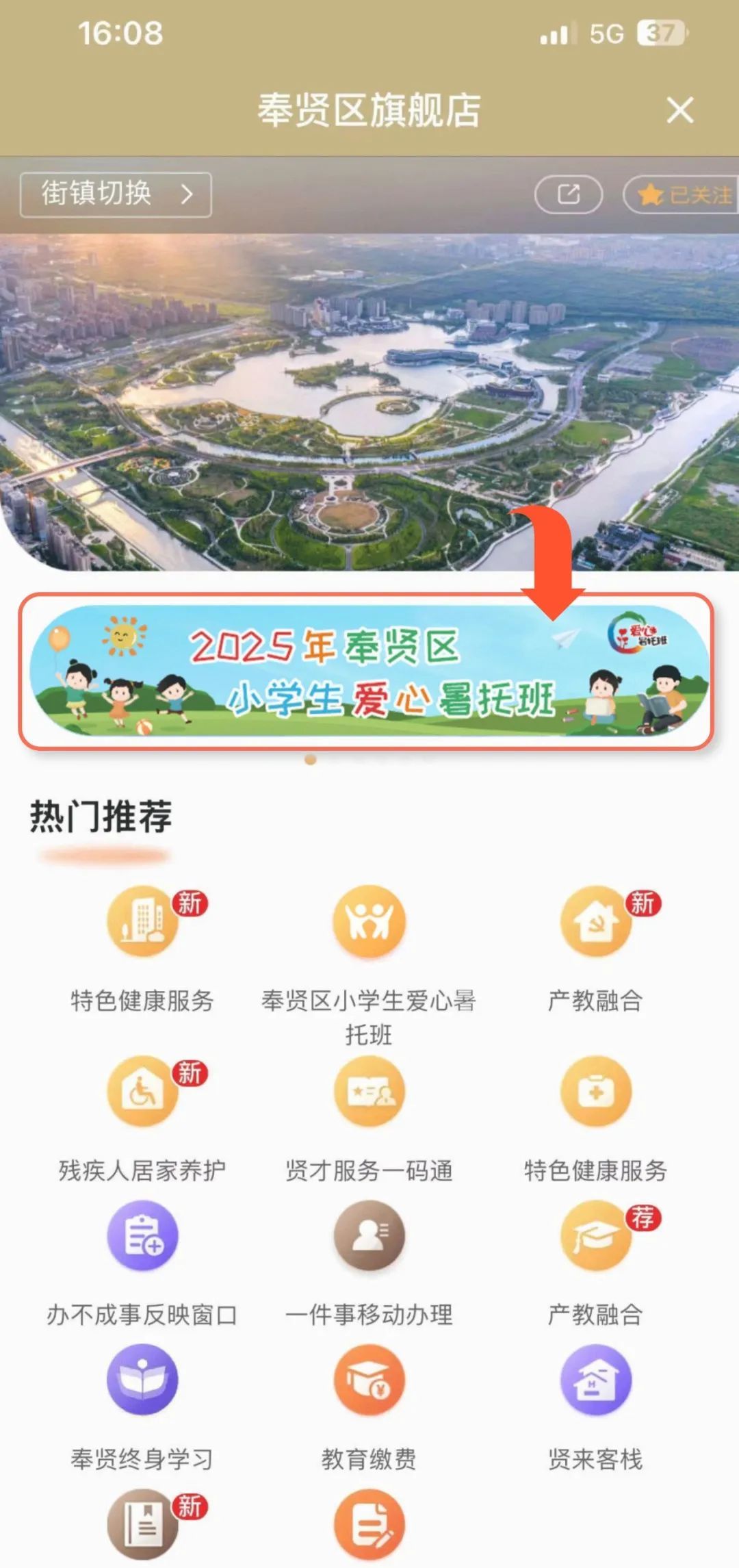This screenshot has width=739, height=1568.
Task: Open 教育缴费 payment service
Action: [x=369, y=1380]
